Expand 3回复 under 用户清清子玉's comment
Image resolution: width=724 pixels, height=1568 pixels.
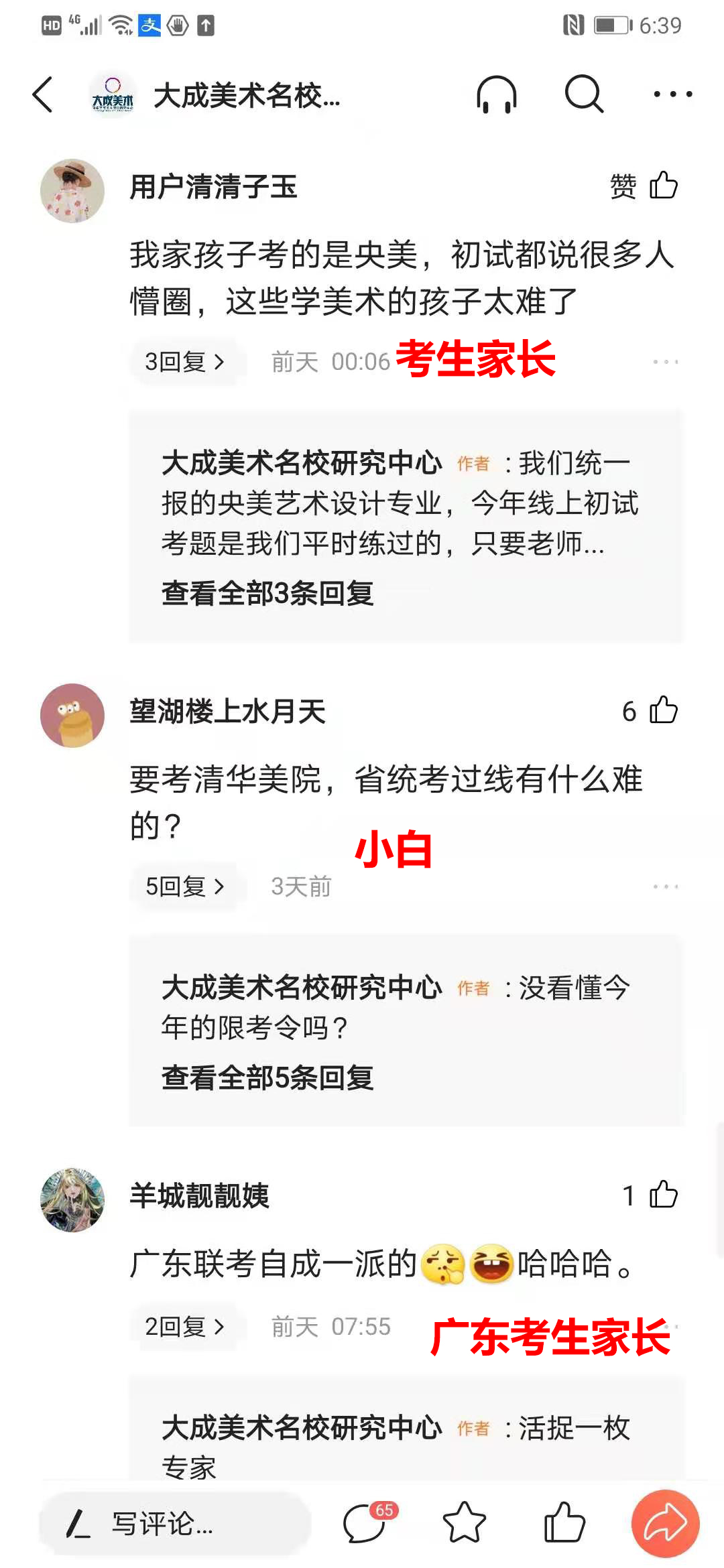click(x=185, y=362)
